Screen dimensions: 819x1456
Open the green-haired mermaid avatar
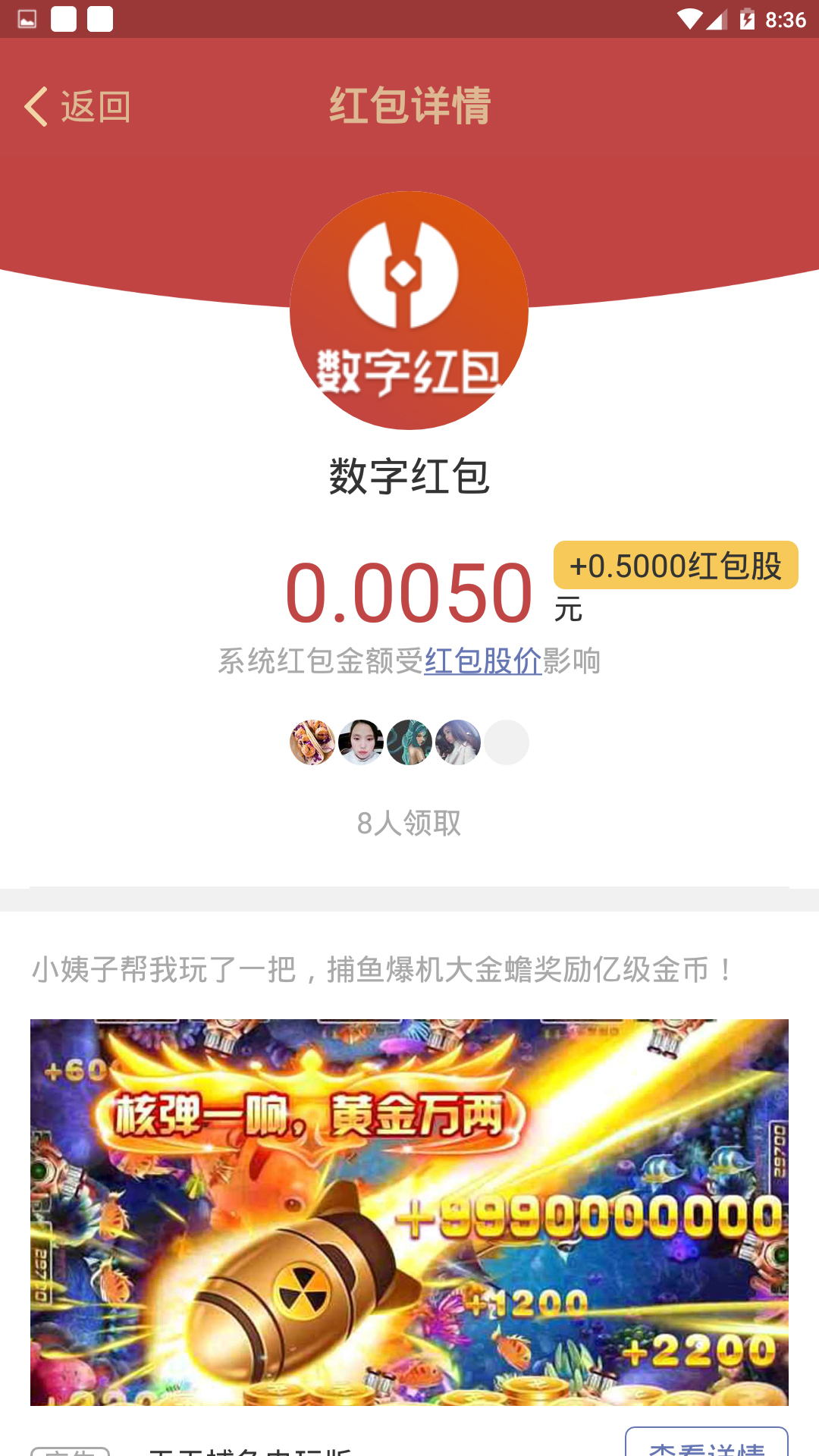[409, 742]
